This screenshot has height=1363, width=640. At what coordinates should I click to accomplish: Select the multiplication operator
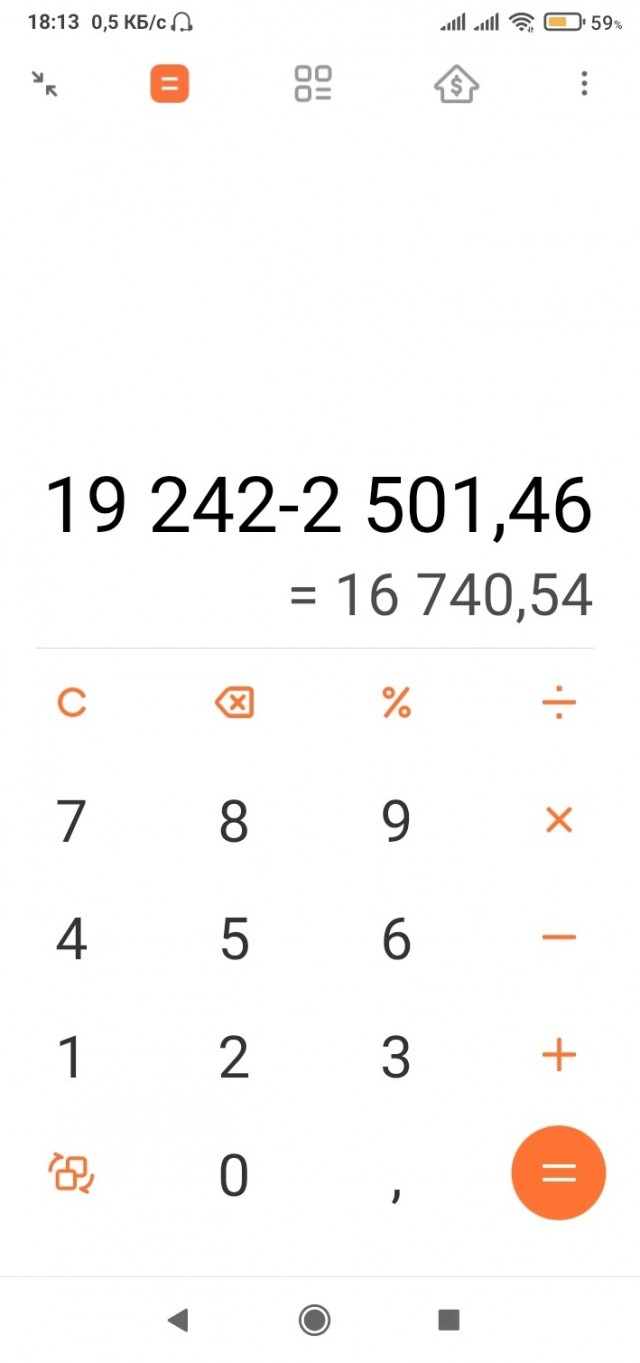(558, 821)
